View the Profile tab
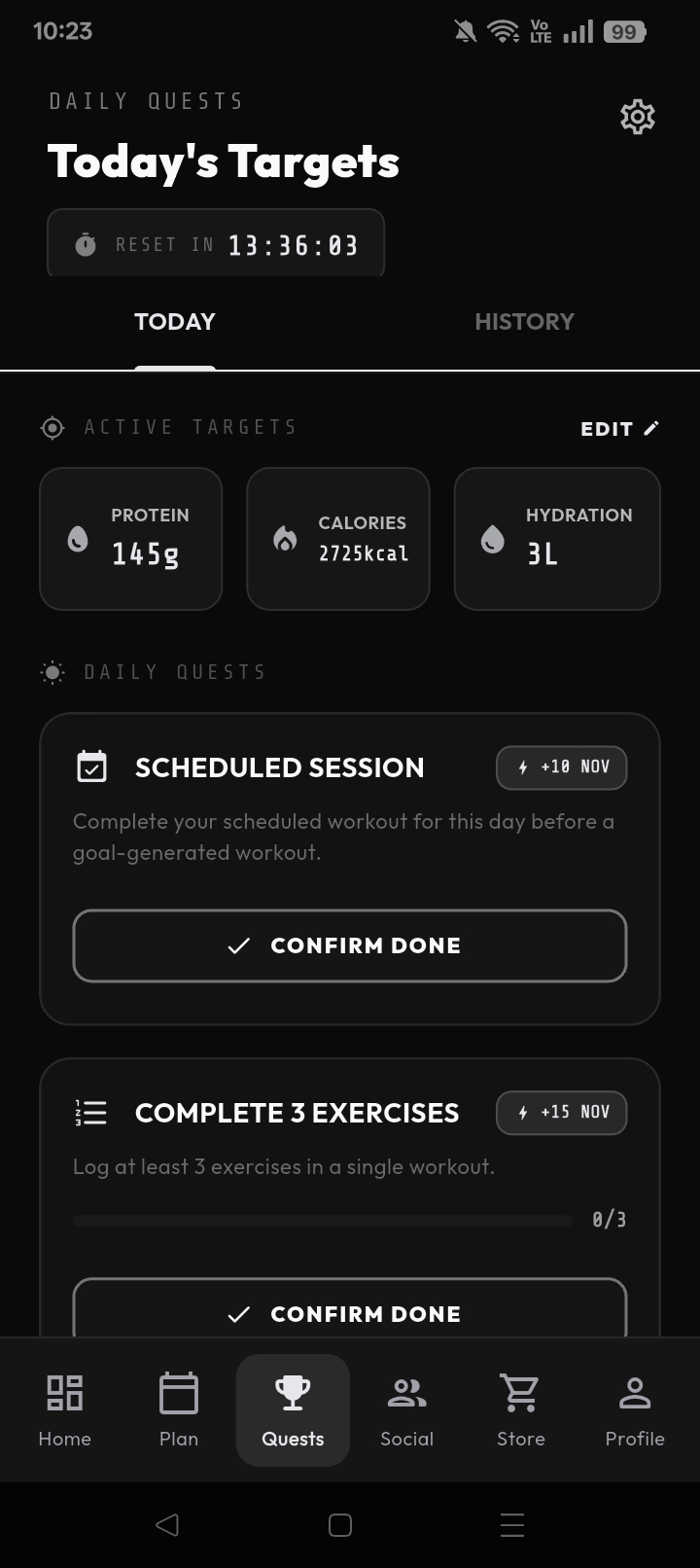Image resolution: width=700 pixels, height=1568 pixels. pos(635,1410)
